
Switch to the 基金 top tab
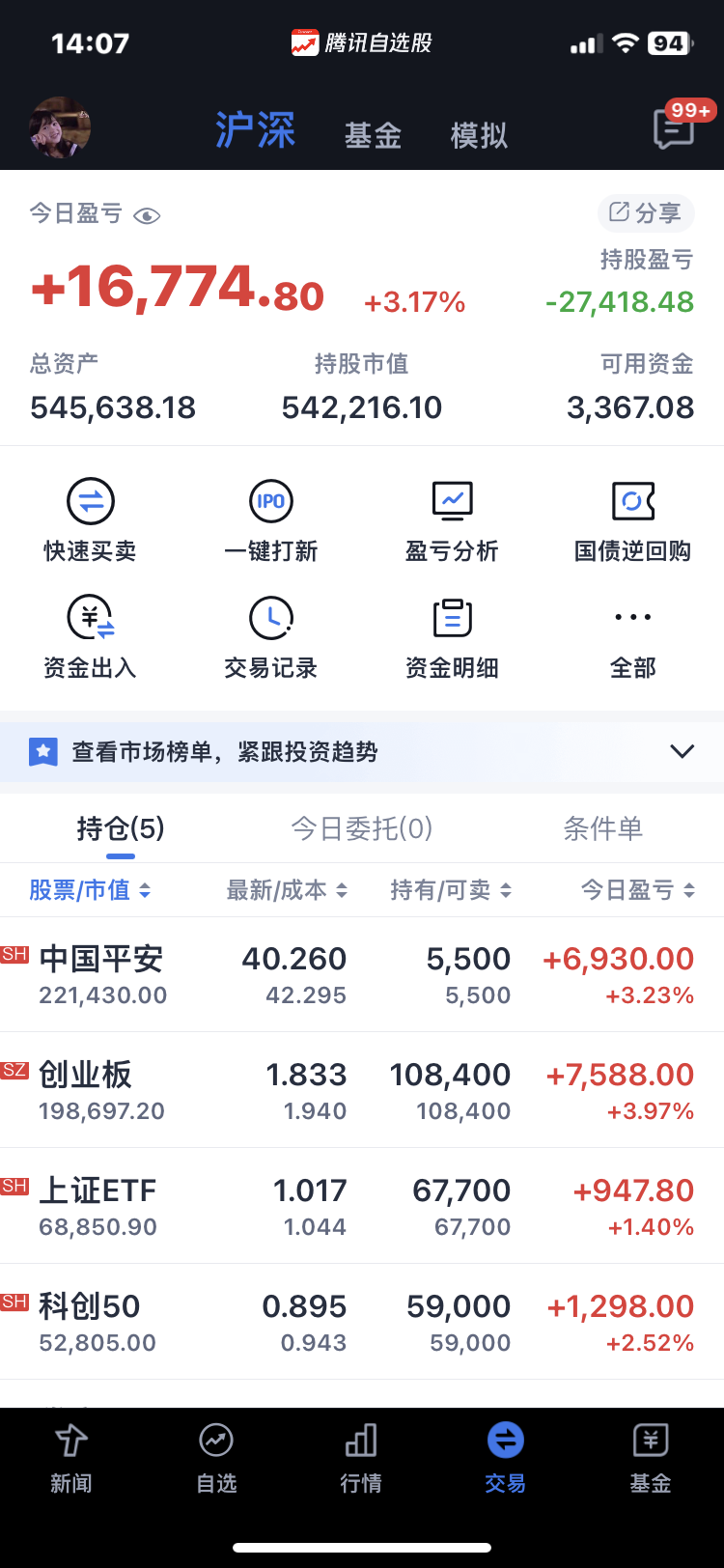click(373, 135)
